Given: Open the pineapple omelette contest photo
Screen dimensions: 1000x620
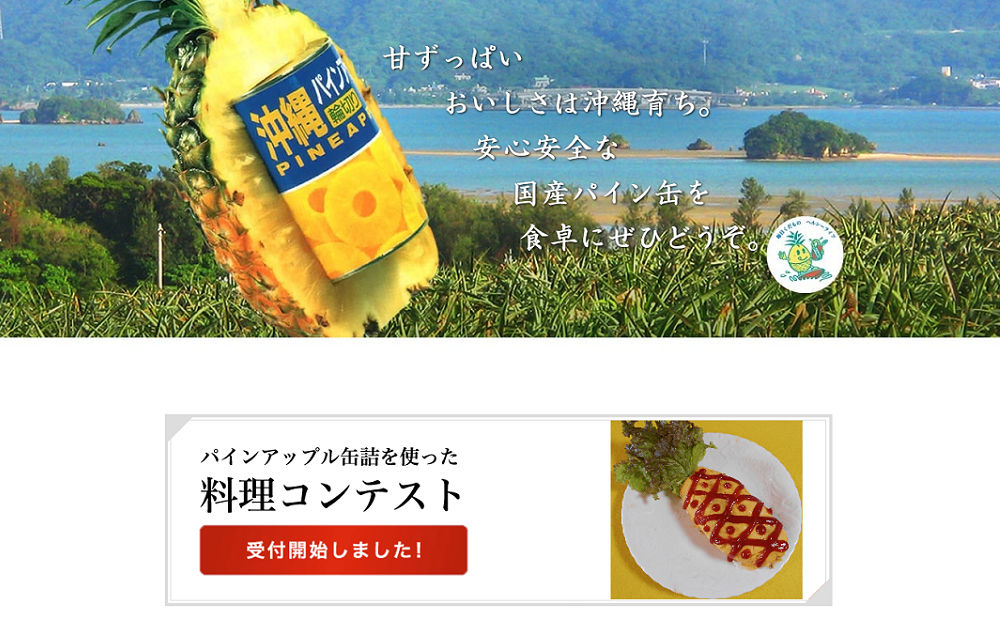Looking at the screenshot, I should (x=706, y=509).
